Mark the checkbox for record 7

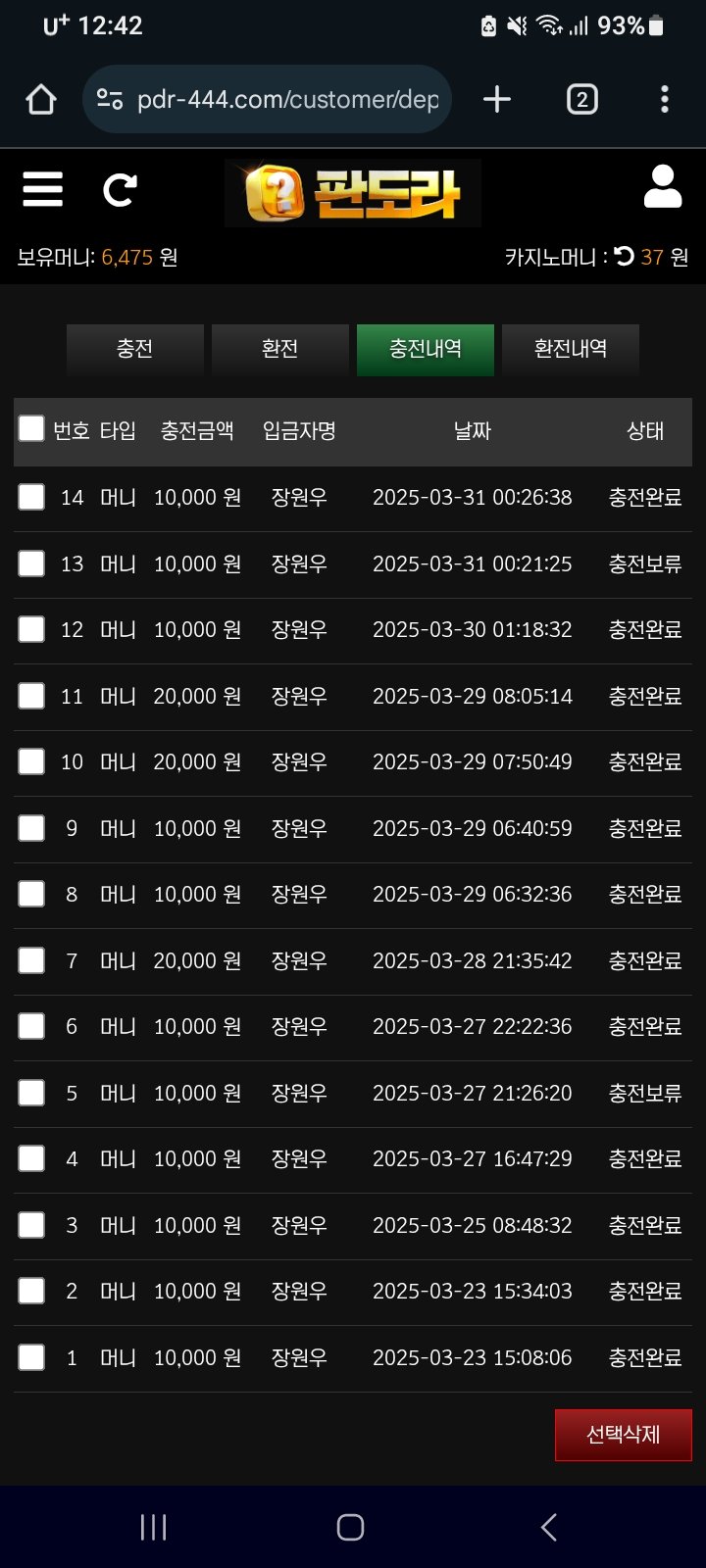coord(31,960)
